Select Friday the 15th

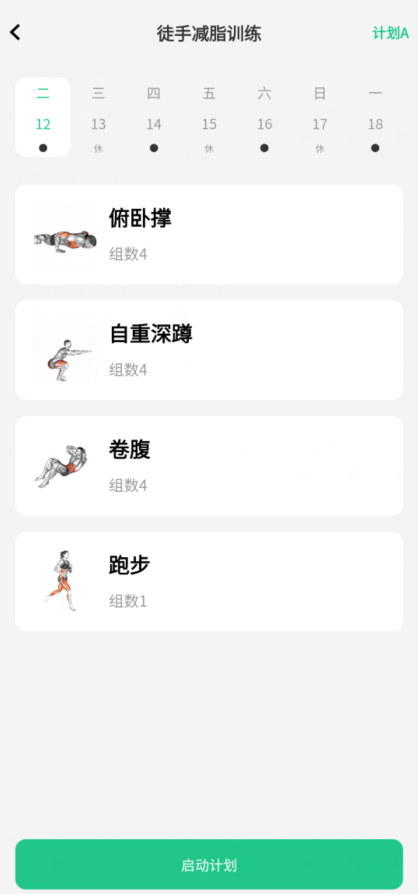point(209,117)
